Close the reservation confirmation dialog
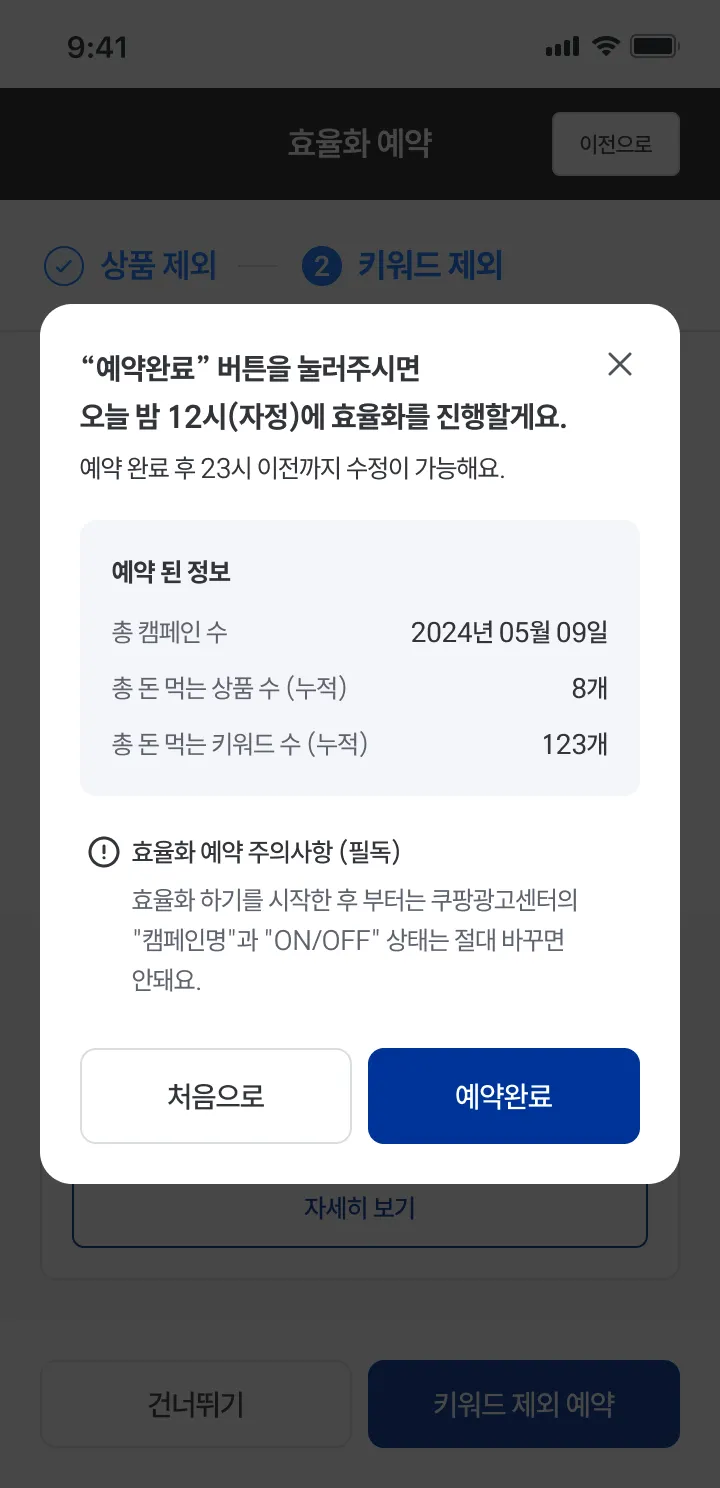 620,365
